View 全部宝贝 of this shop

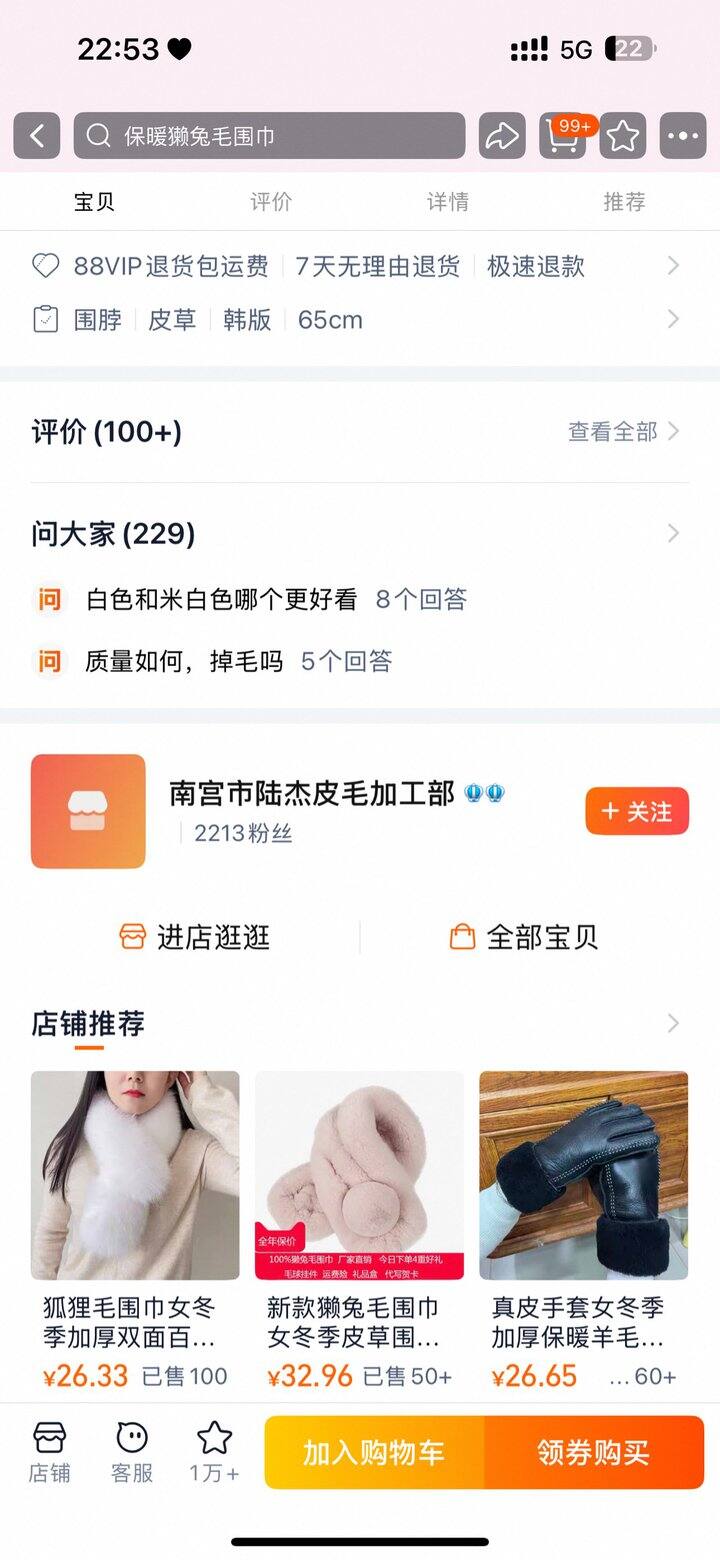[523, 937]
